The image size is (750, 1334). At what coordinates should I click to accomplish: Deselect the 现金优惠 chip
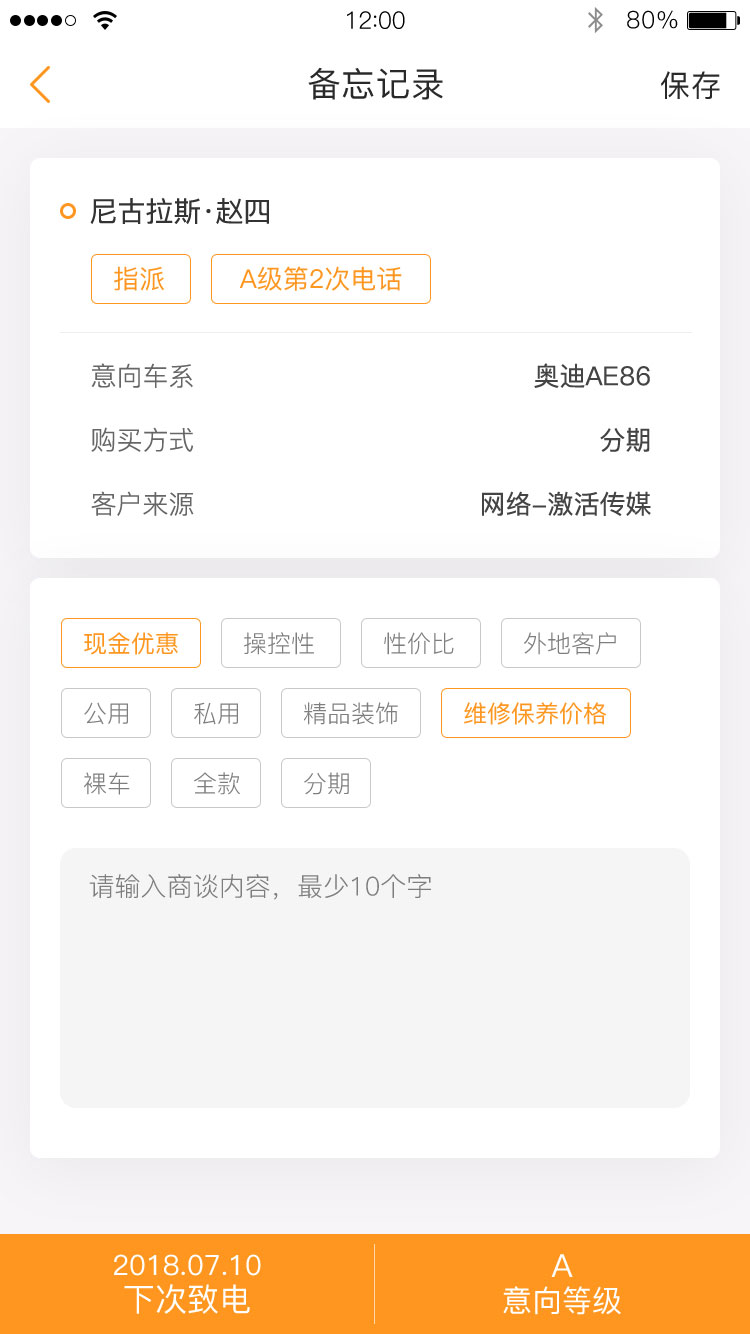tap(131, 643)
